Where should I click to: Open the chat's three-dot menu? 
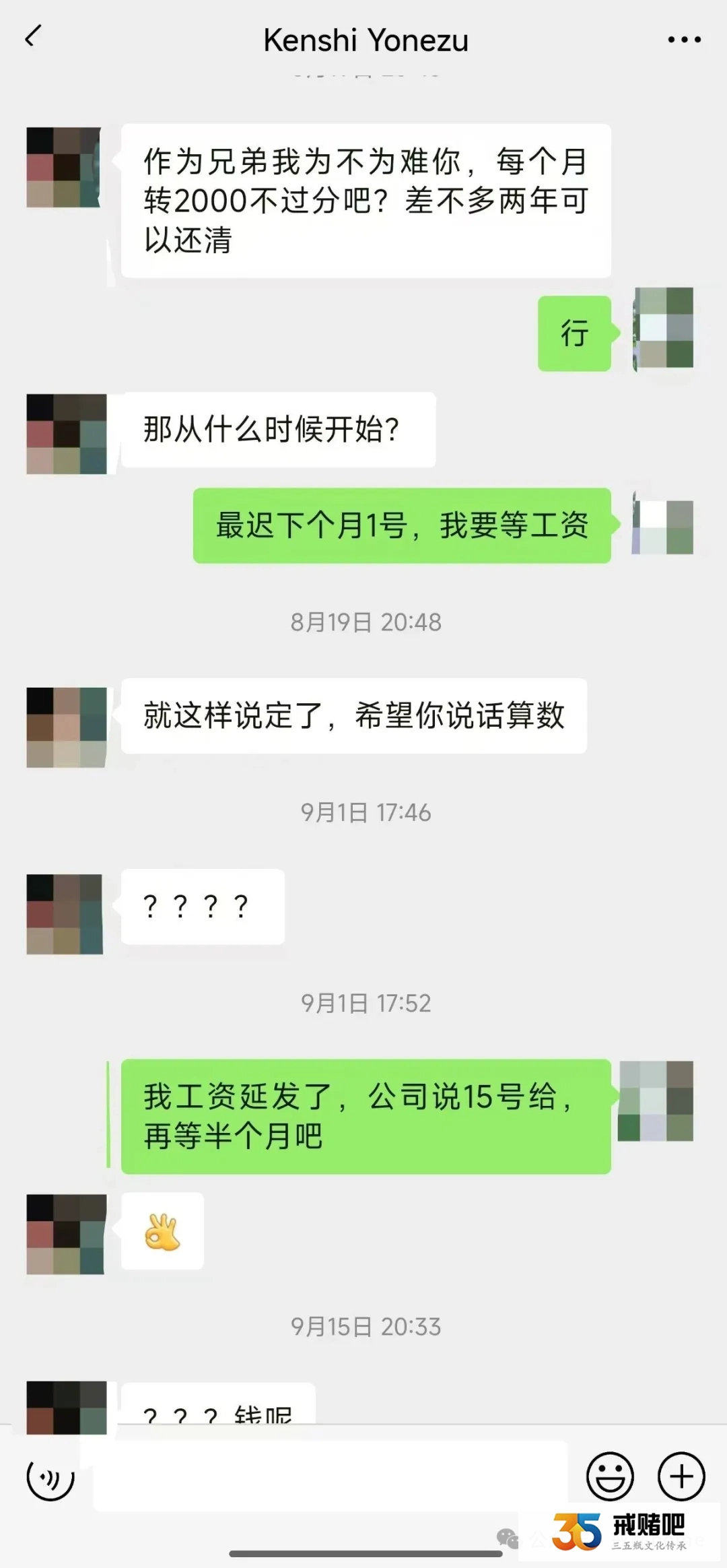pyautogui.click(x=684, y=40)
